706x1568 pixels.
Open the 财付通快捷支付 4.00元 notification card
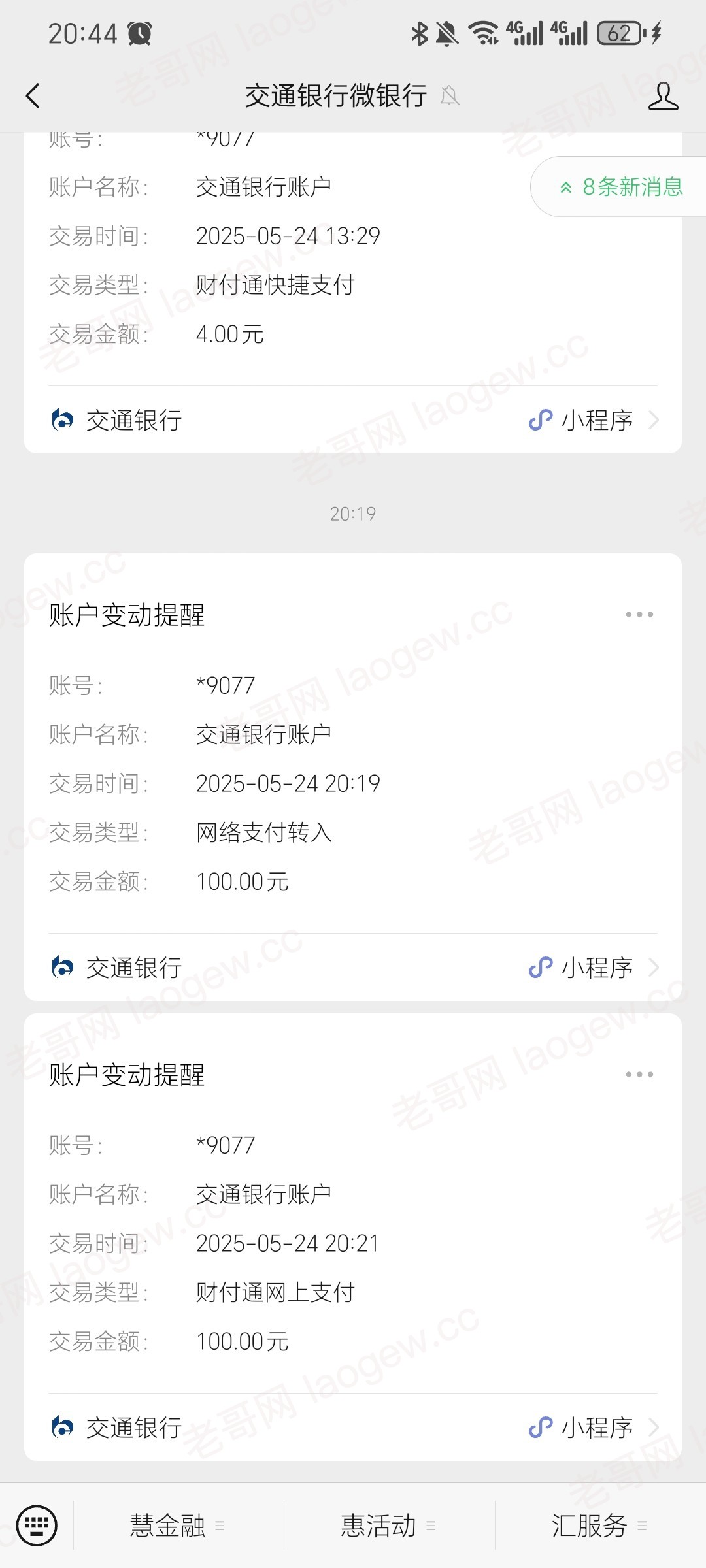coord(353,286)
